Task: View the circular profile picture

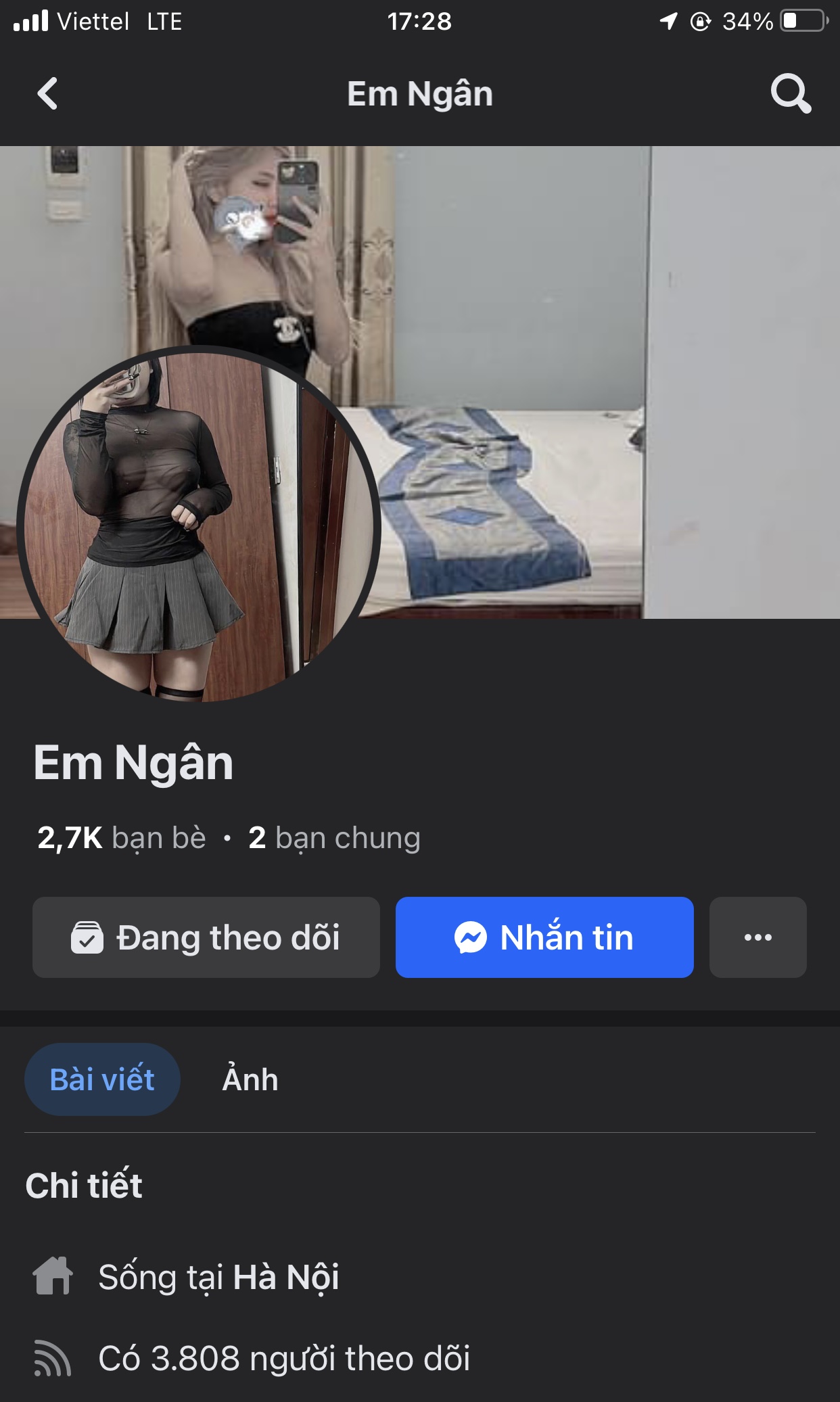Action: [x=199, y=525]
